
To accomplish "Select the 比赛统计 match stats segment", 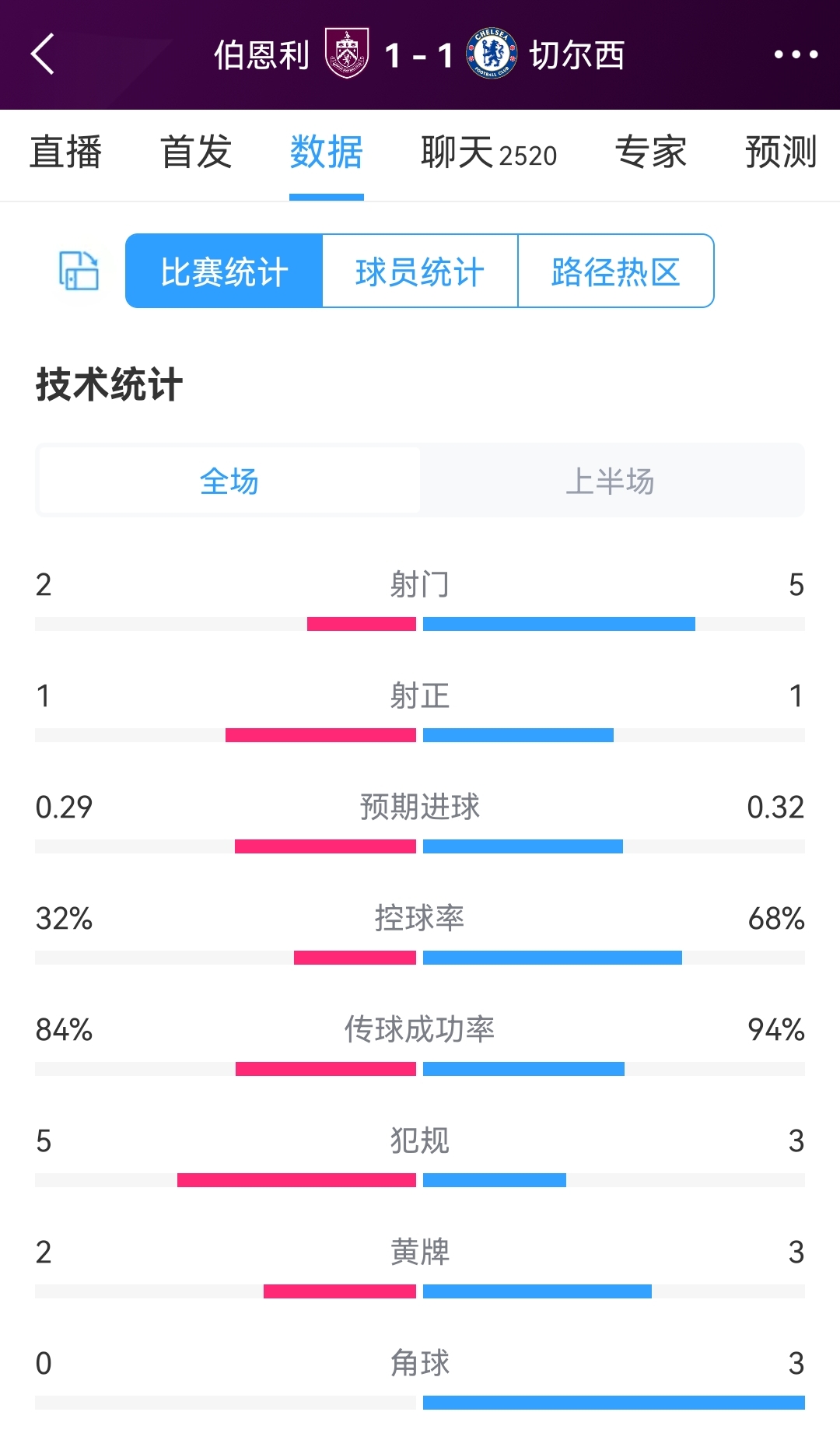I will click(x=223, y=271).
